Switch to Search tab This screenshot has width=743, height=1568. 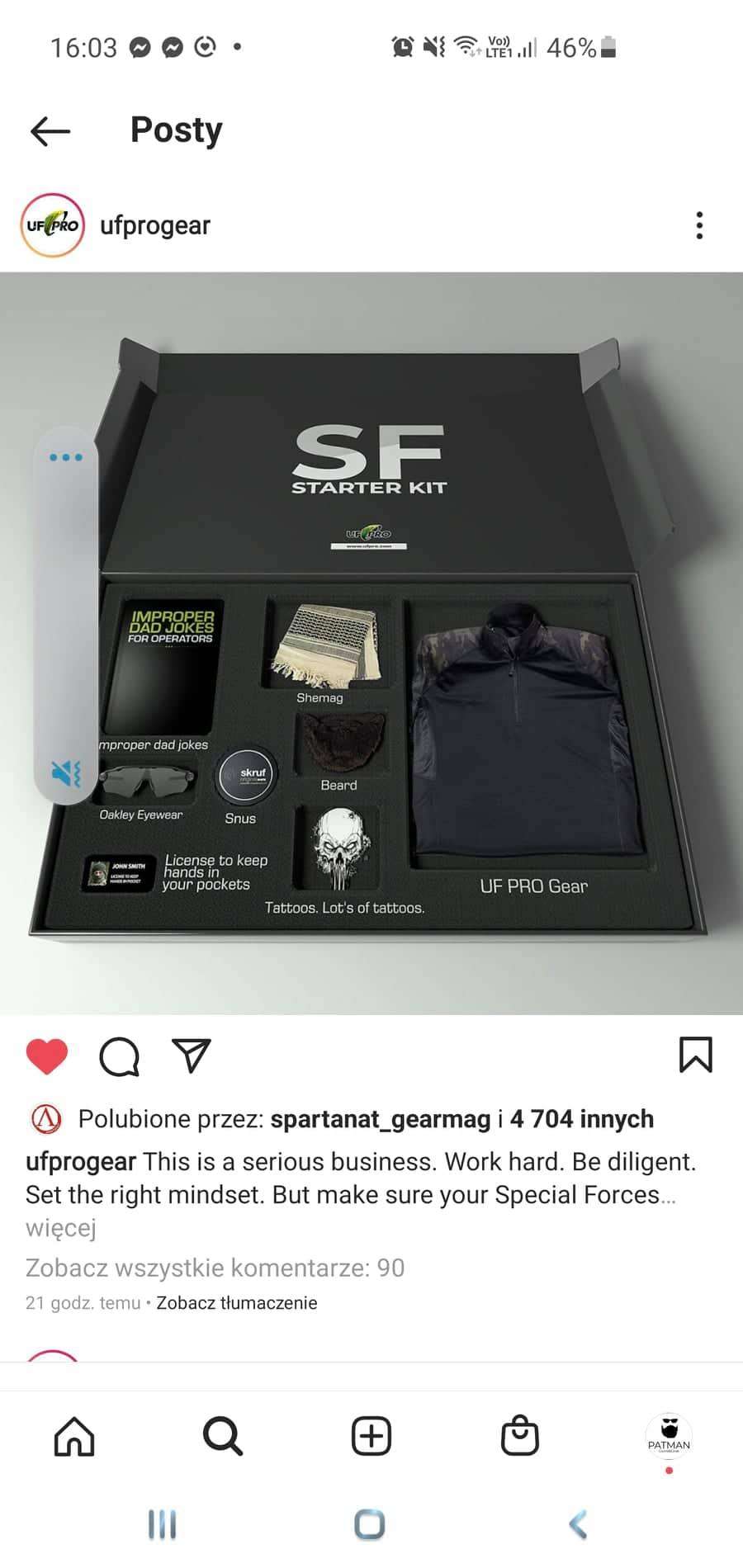[223, 1437]
